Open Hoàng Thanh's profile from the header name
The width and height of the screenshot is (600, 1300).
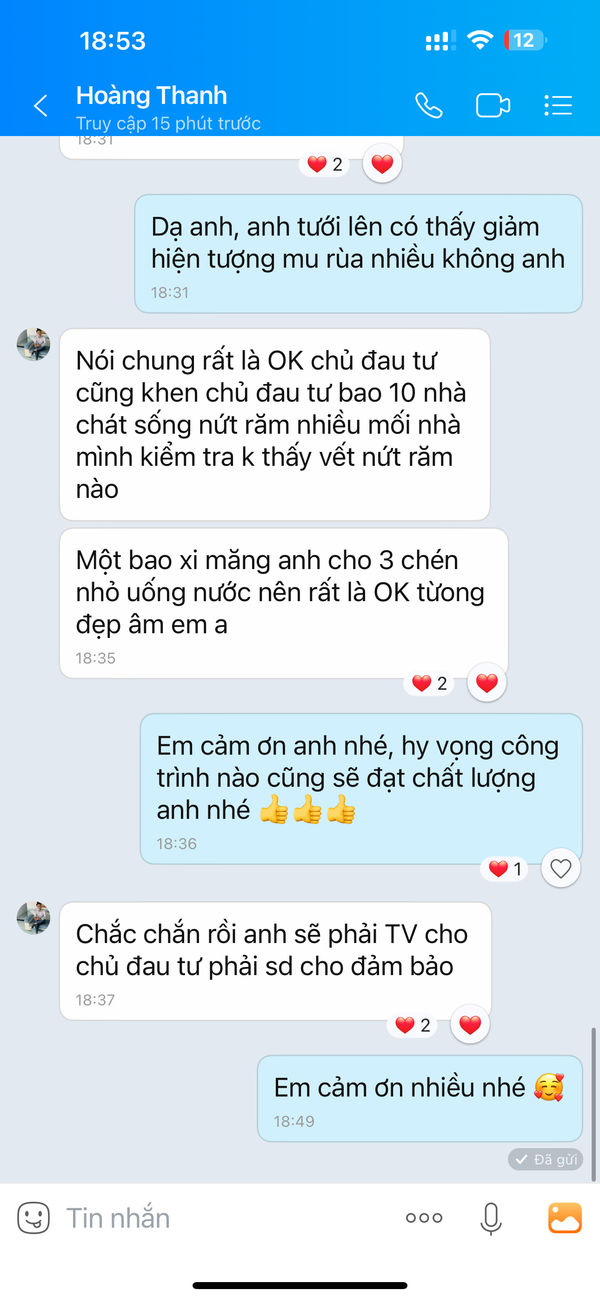[152, 96]
